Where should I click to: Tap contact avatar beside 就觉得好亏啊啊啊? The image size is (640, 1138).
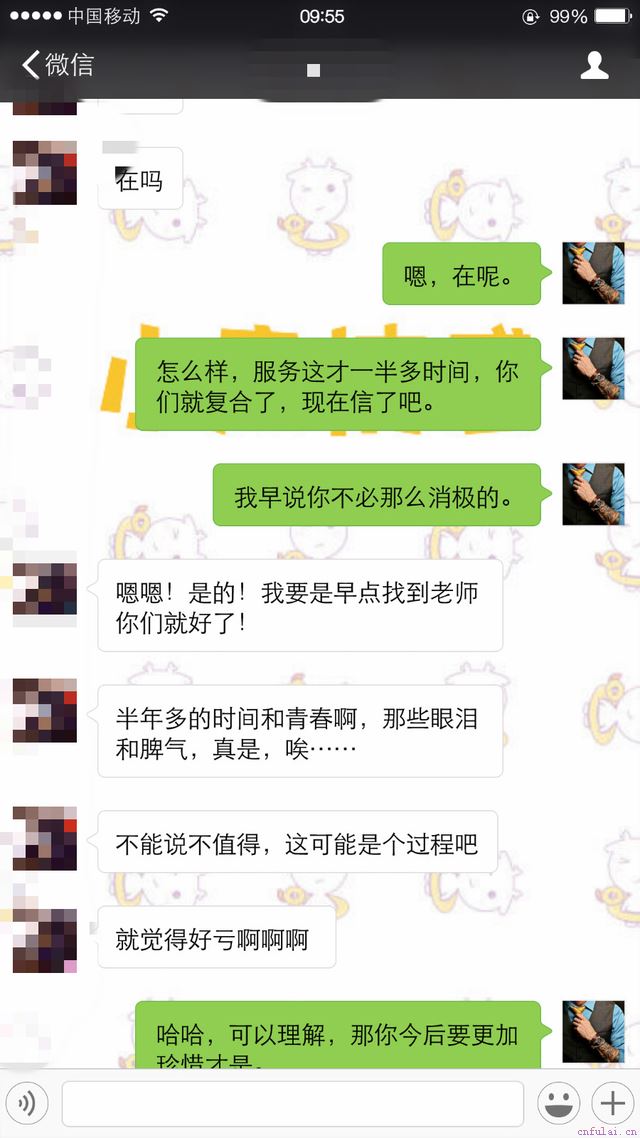(45, 940)
